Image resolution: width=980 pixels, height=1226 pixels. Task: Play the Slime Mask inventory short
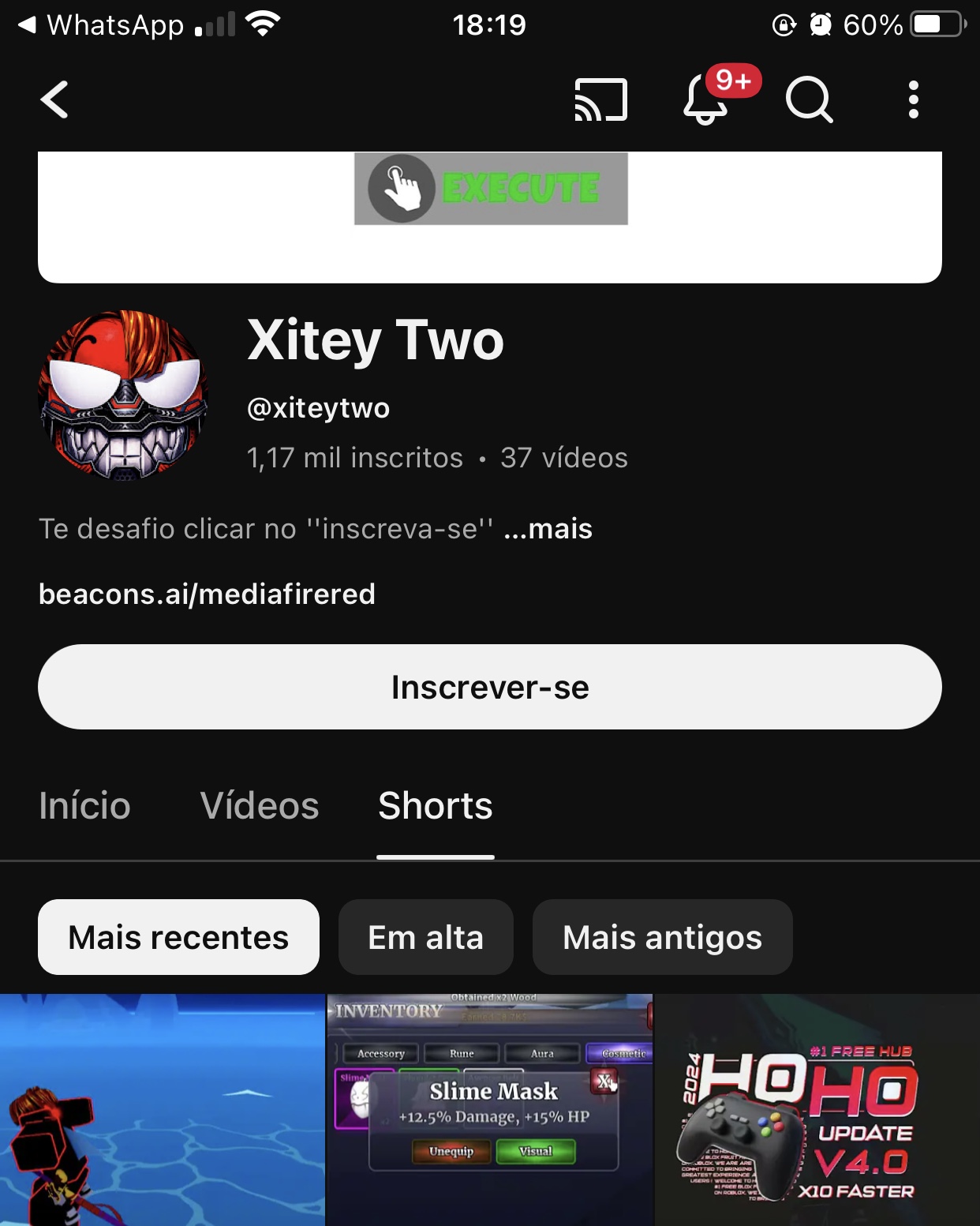point(489,1110)
